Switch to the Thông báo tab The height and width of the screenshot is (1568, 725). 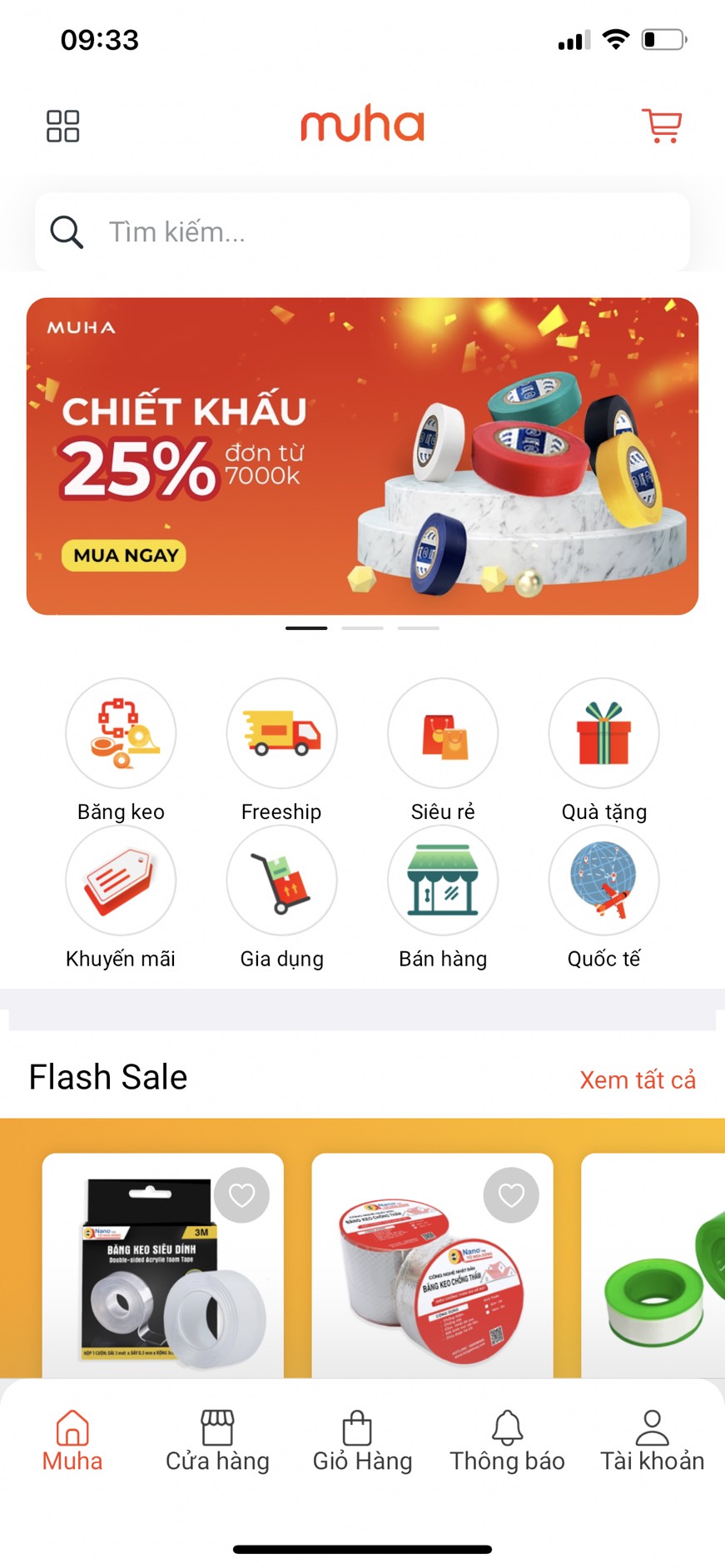tap(507, 1440)
